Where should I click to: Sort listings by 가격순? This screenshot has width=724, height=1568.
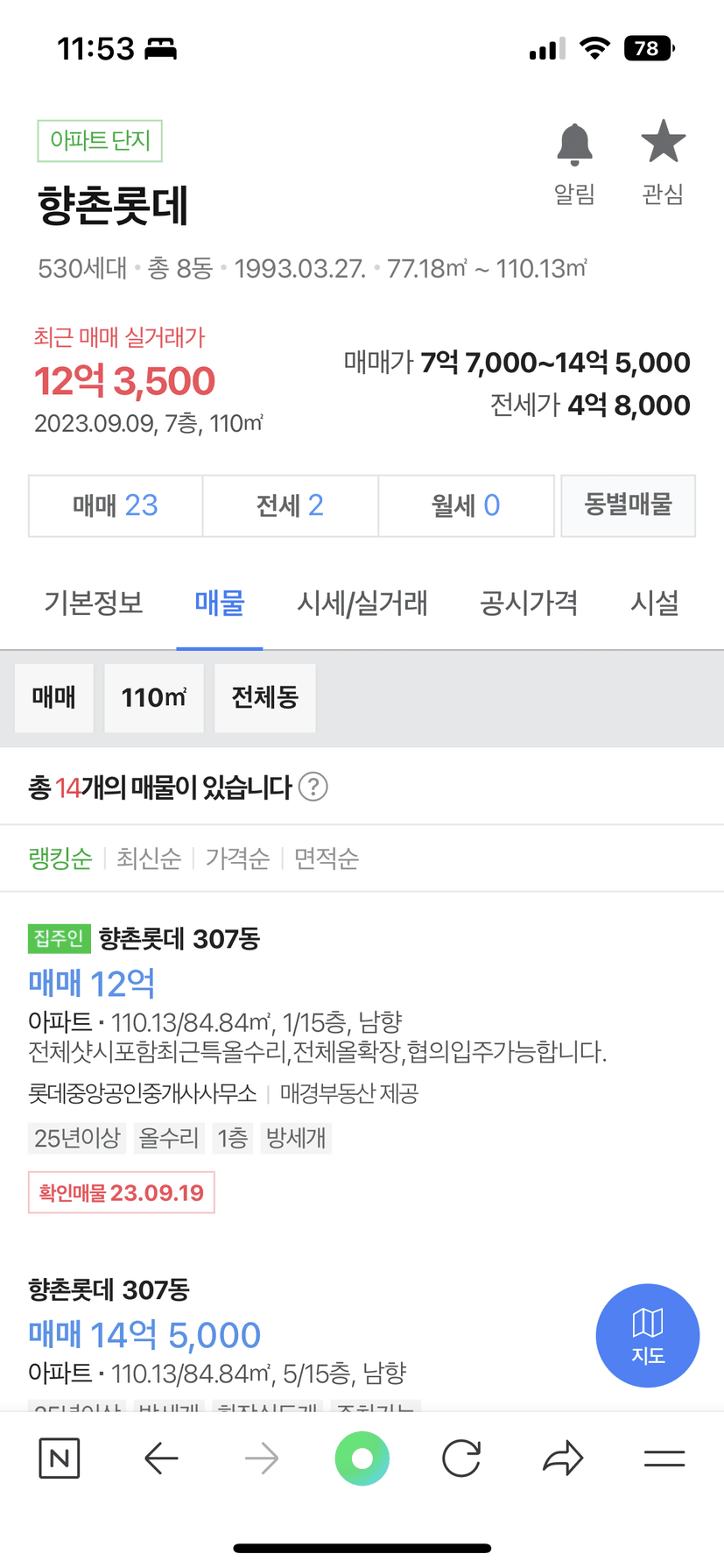[x=237, y=858]
